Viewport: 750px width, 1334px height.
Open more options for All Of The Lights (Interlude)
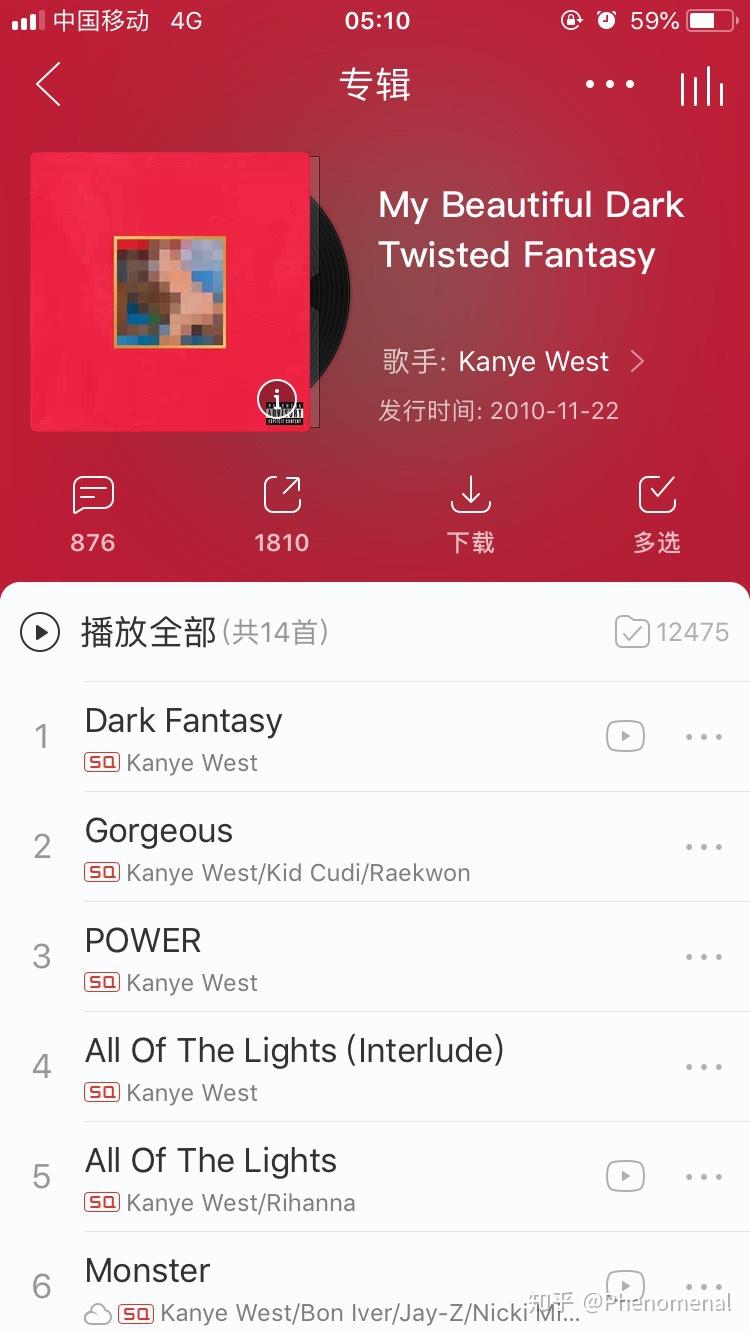point(703,1067)
